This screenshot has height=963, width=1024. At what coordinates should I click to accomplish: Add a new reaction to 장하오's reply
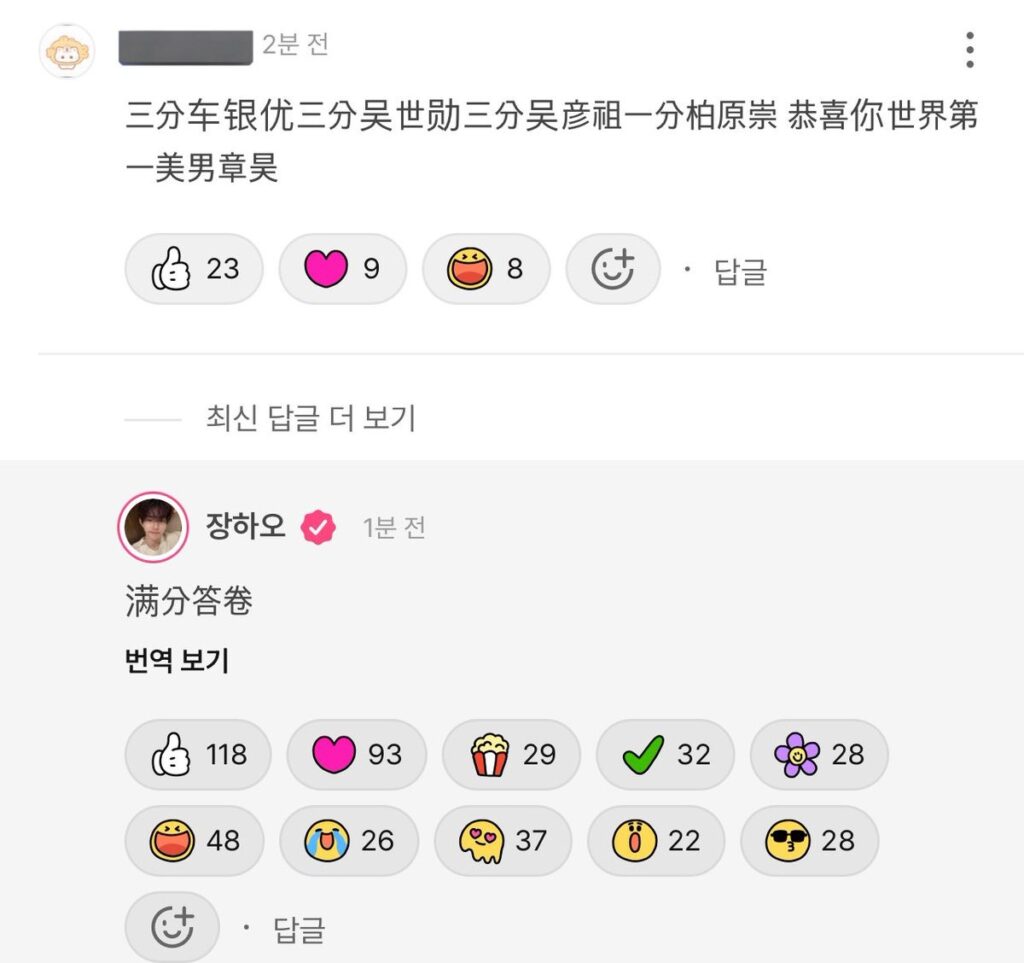(x=172, y=927)
